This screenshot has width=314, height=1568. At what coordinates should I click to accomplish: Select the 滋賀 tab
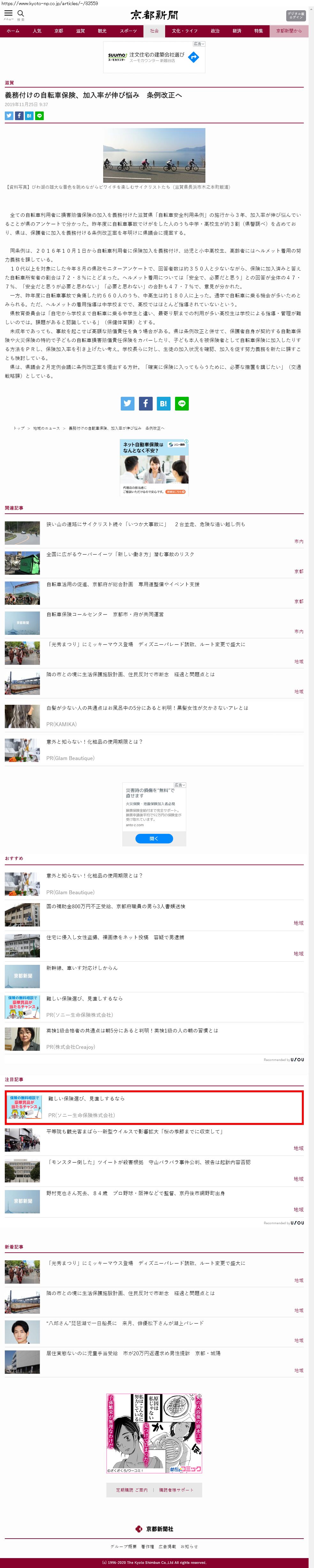tap(80, 31)
